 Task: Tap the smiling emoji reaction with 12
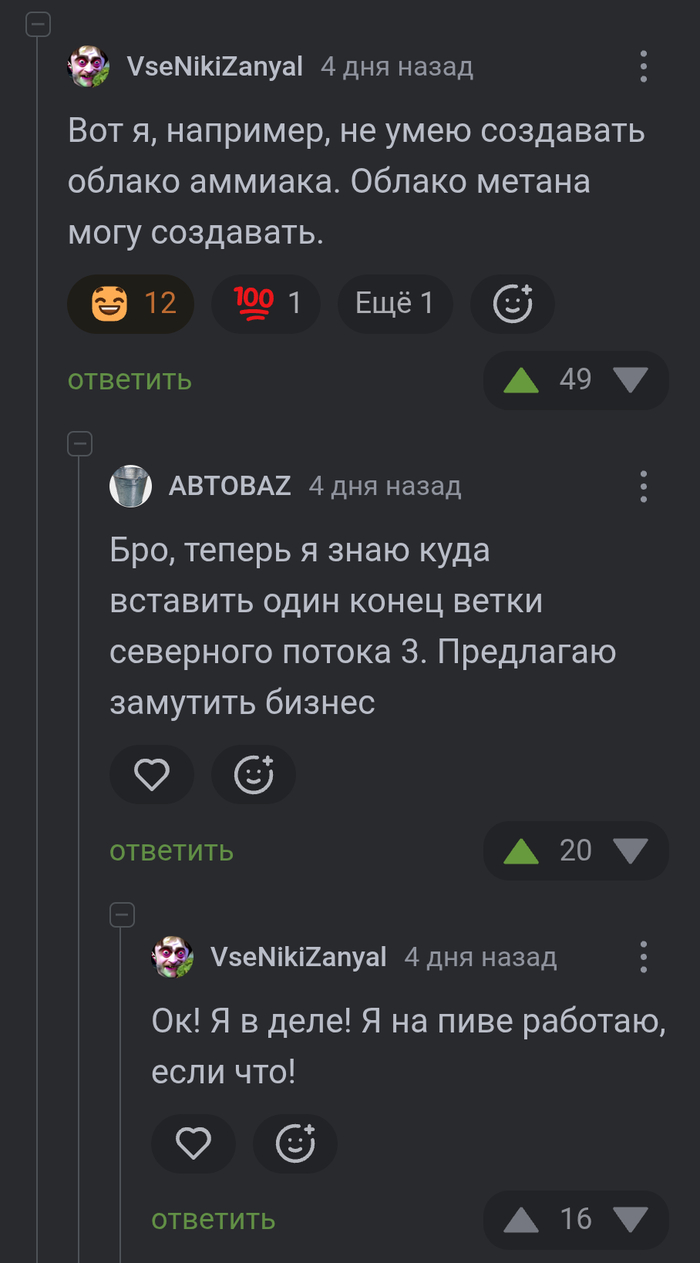point(131,303)
